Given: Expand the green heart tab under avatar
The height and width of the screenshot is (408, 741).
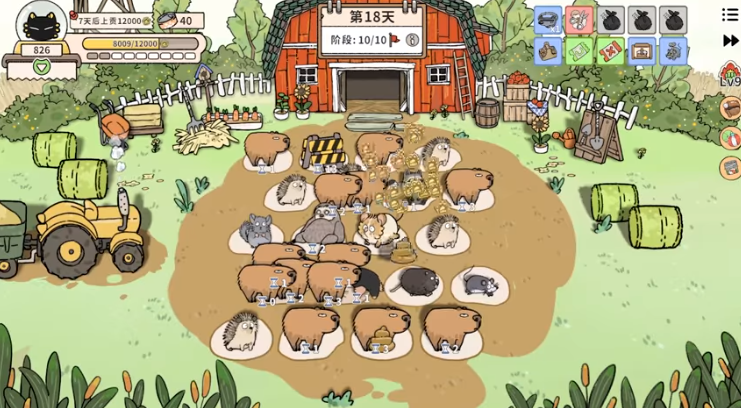Looking at the screenshot, I should (41, 66).
